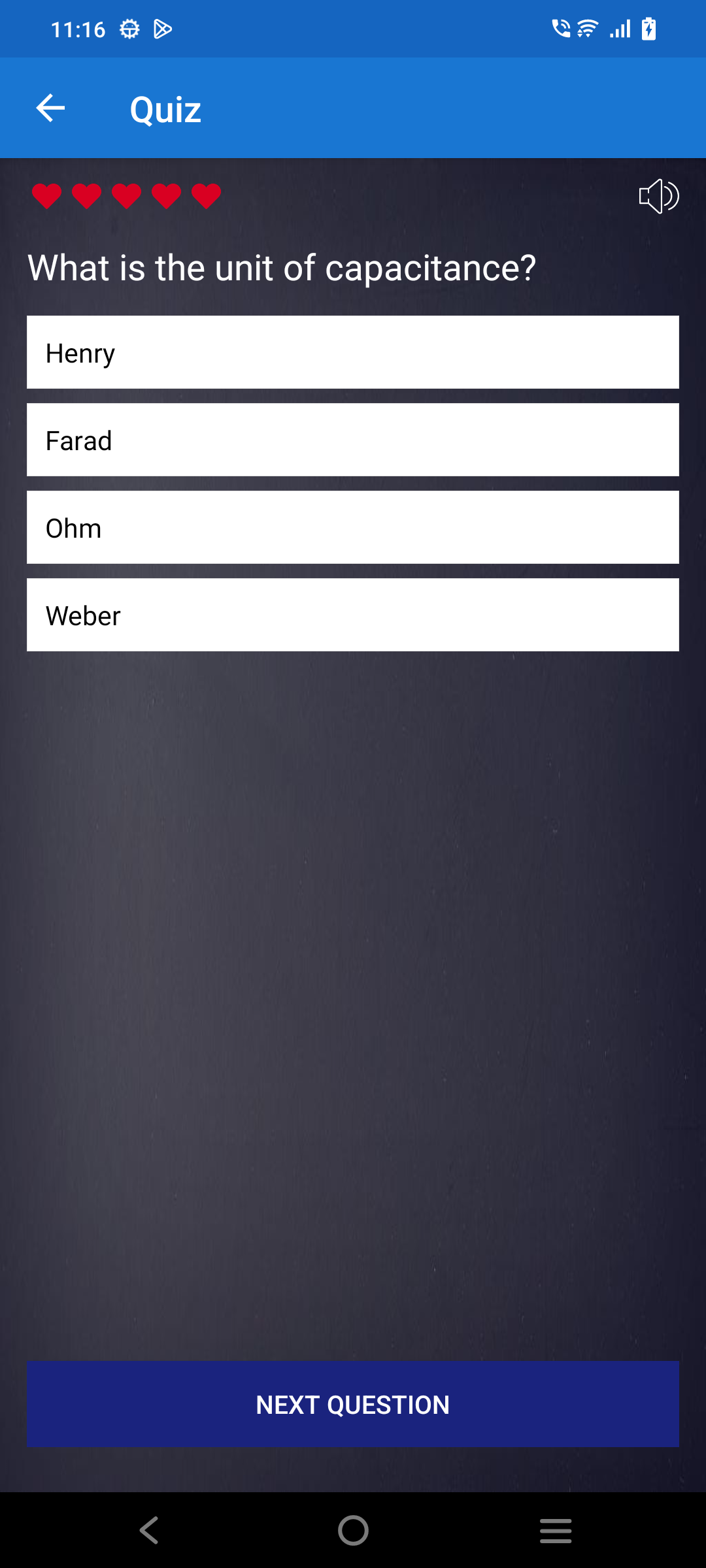Tap the back arrow to exit quiz
The width and height of the screenshot is (706, 1568).
click(50, 108)
